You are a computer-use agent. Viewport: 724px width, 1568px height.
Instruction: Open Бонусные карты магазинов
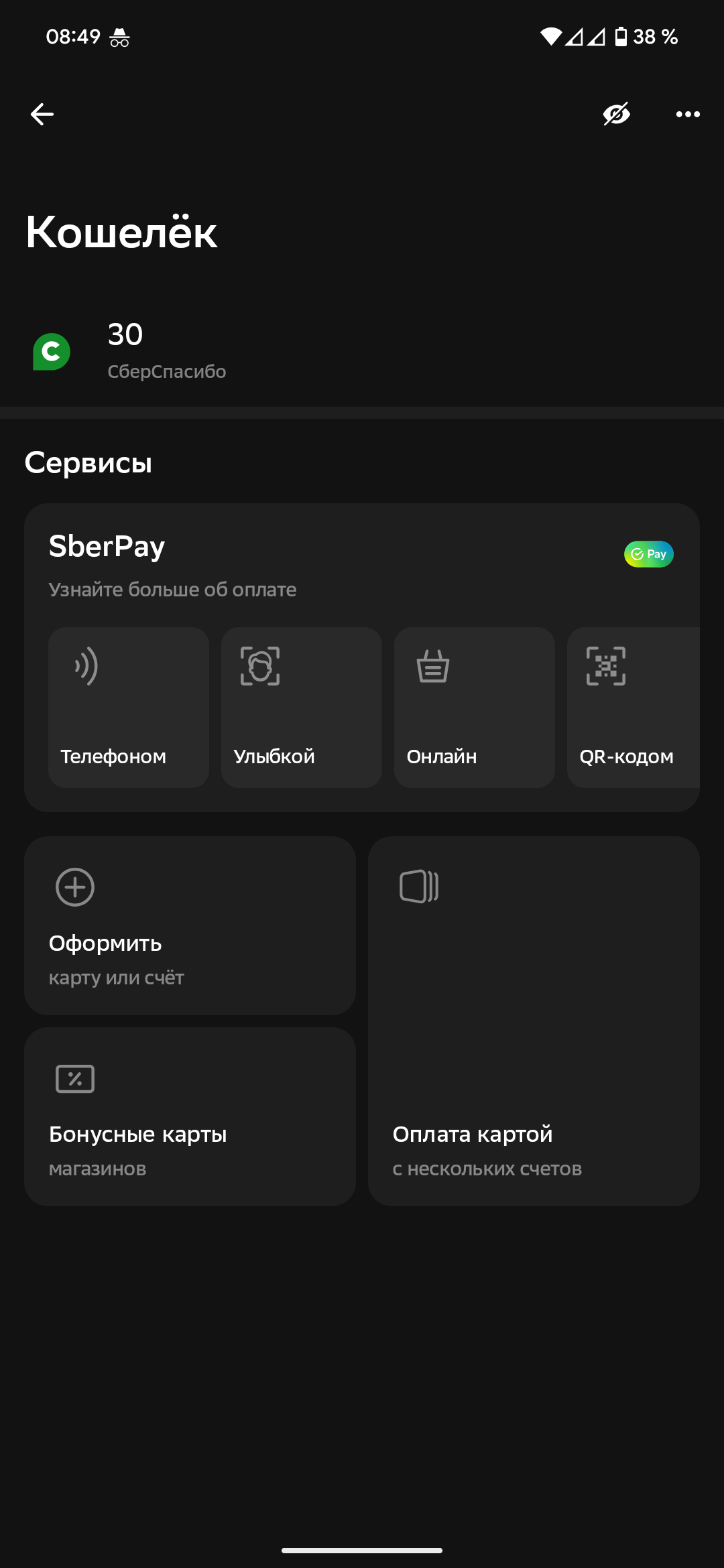pos(190,1117)
